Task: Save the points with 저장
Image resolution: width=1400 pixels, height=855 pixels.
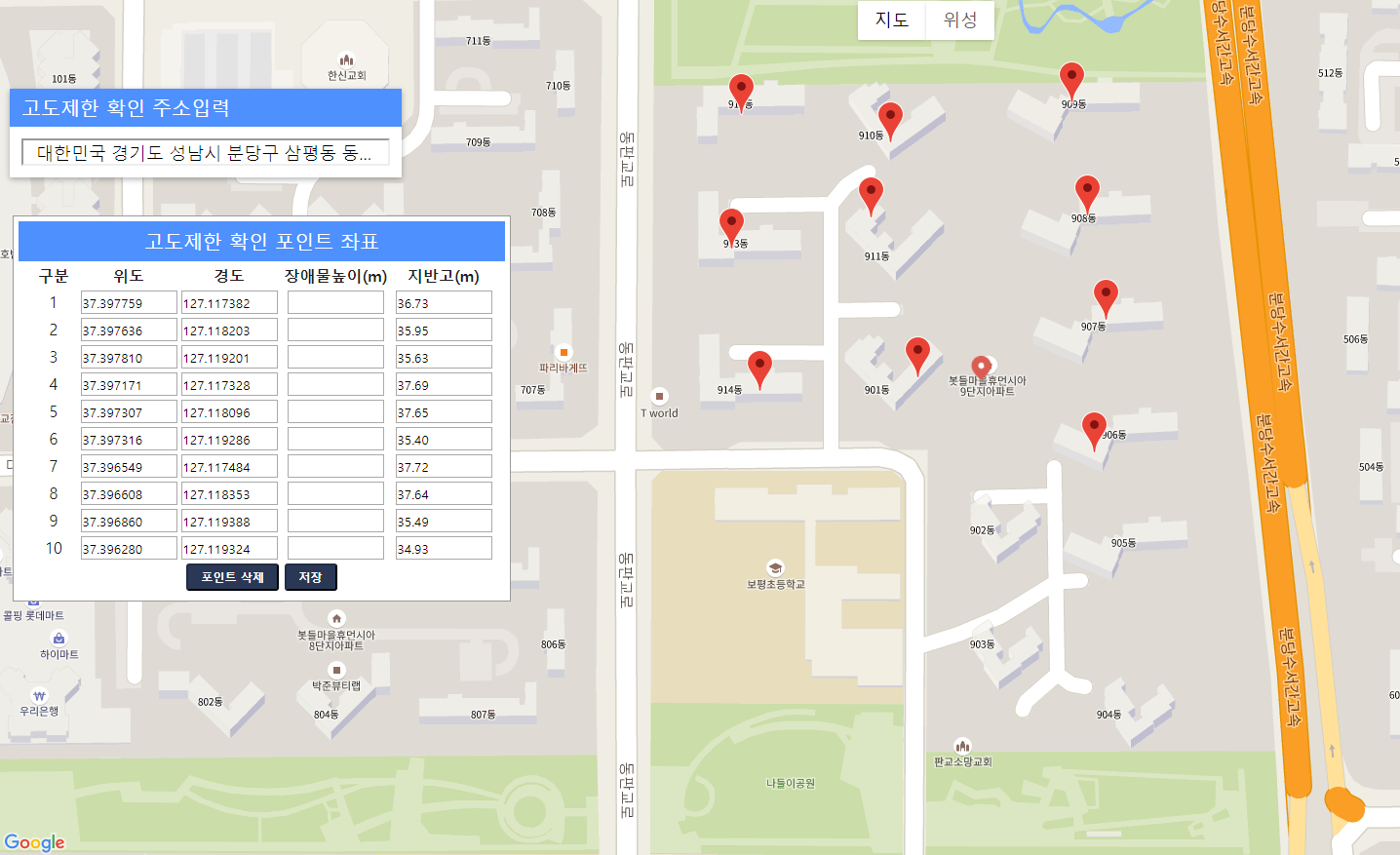Action: pos(310,577)
